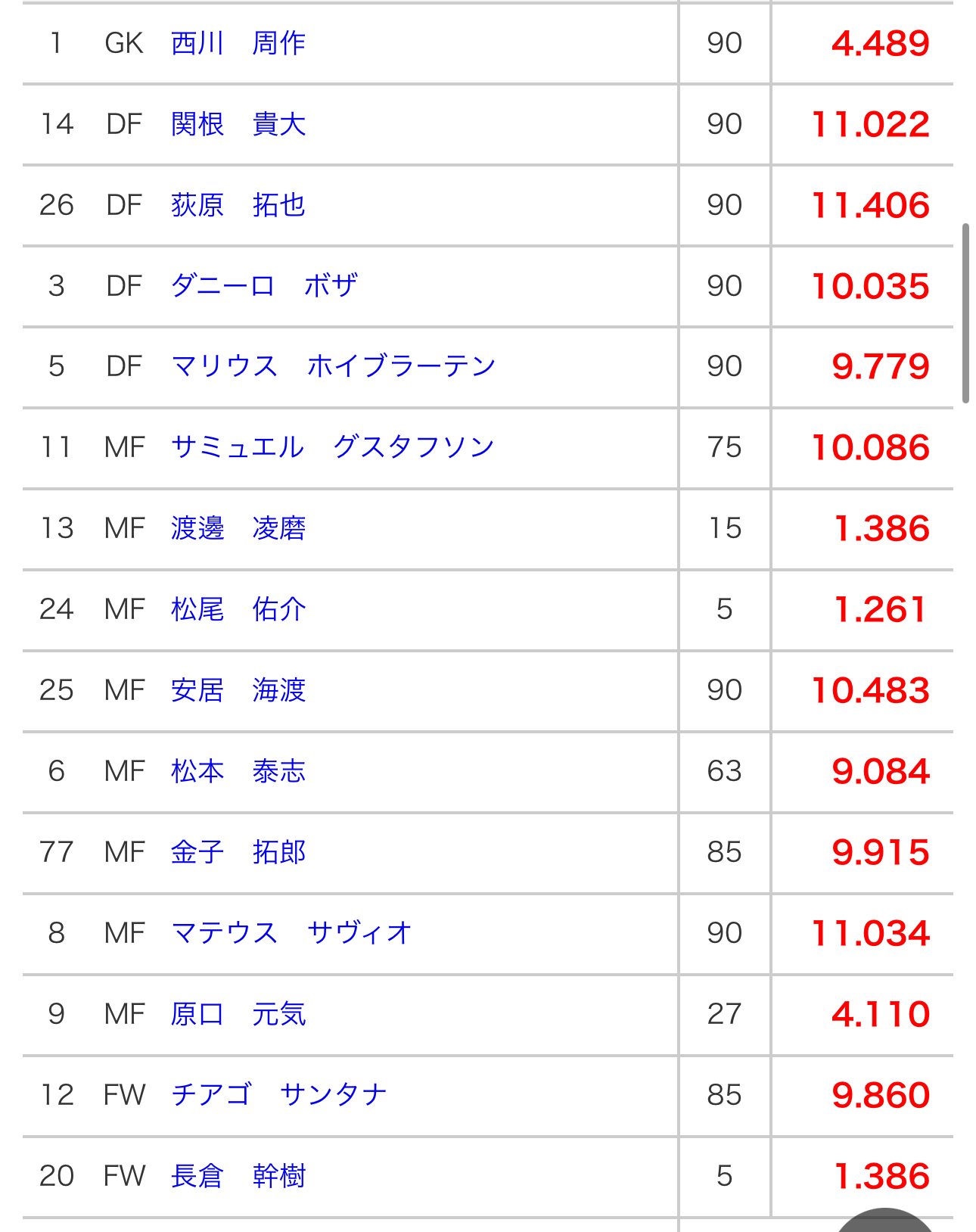Open player link 関根 貴大
The width and height of the screenshot is (976, 1232).
tap(238, 124)
